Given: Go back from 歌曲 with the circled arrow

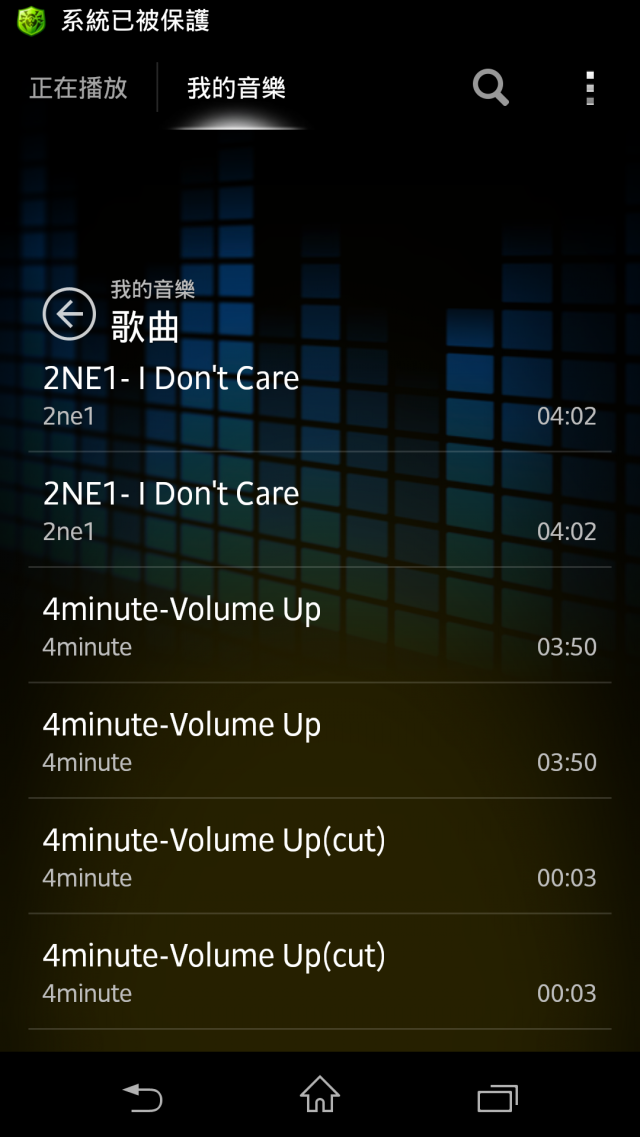Looking at the screenshot, I should click(69, 314).
